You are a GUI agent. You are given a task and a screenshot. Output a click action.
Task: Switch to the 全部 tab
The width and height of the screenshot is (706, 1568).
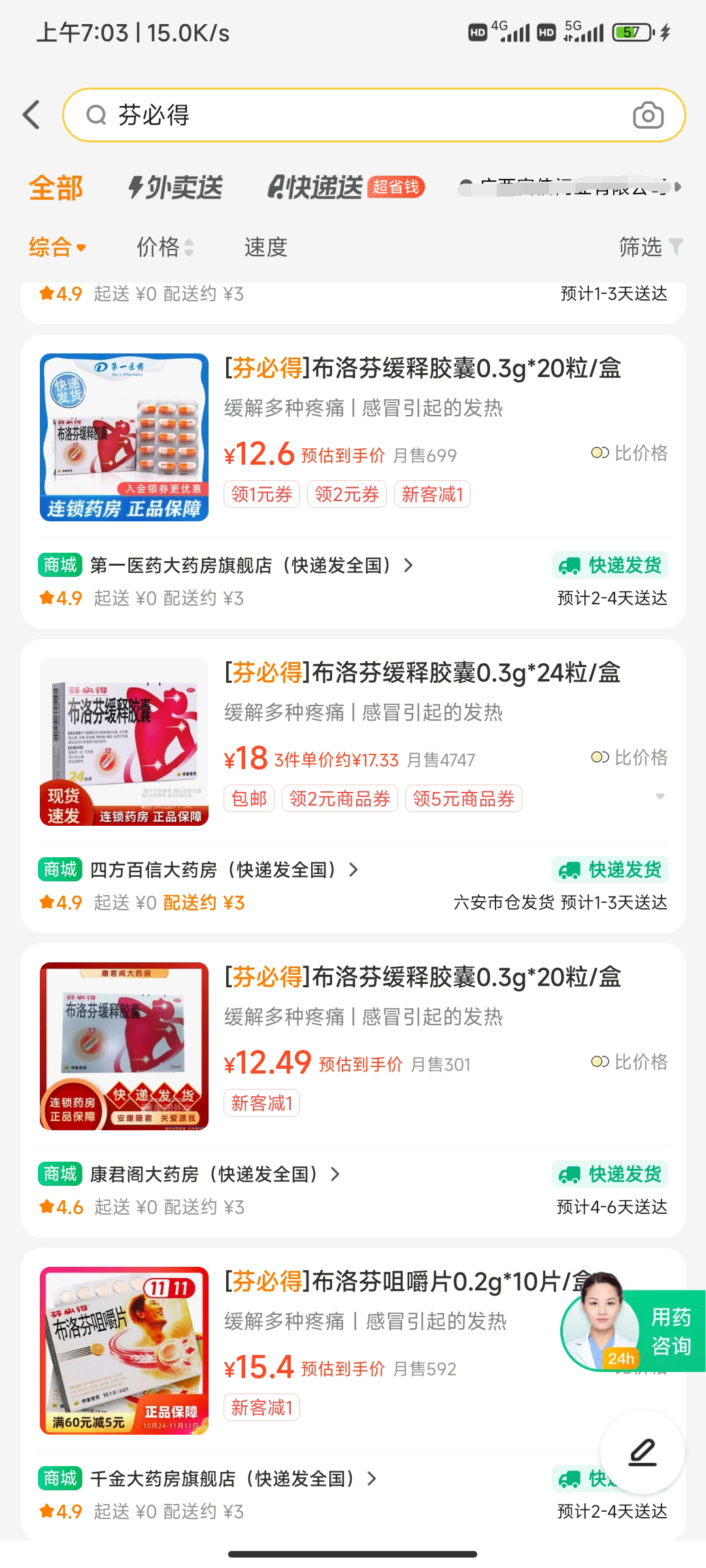(x=56, y=188)
